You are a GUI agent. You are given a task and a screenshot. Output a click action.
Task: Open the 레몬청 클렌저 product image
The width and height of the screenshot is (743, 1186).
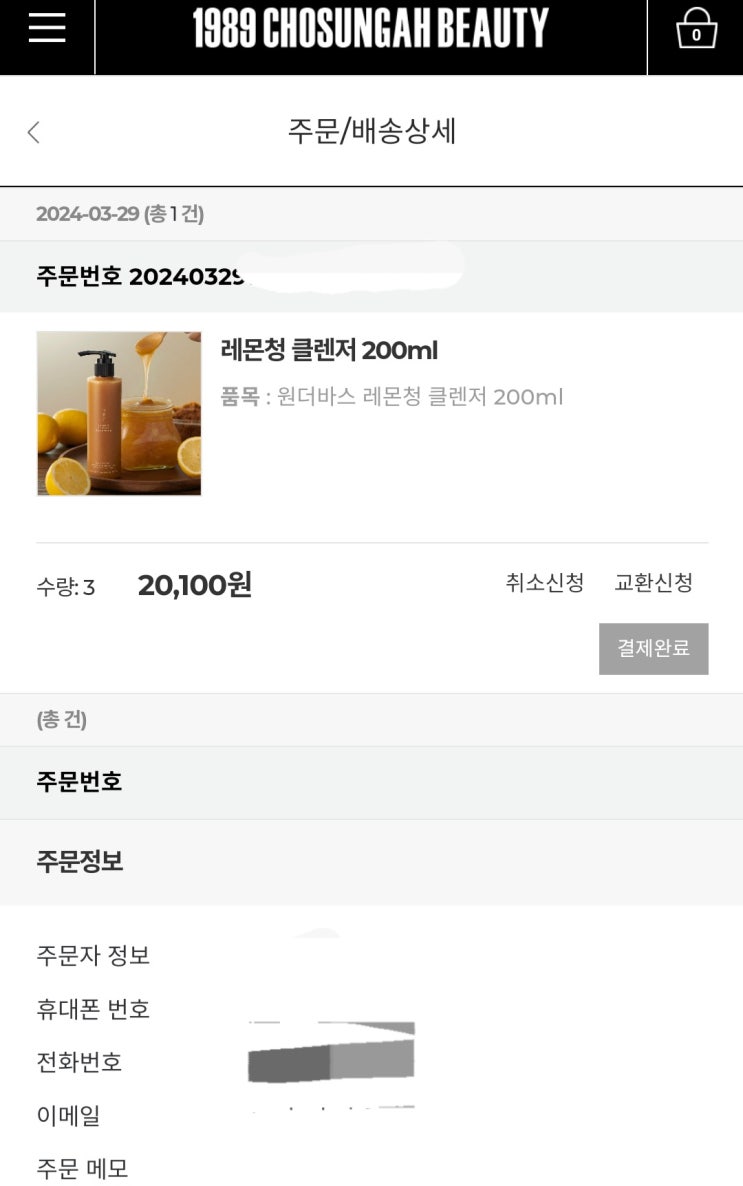(119, 413)
